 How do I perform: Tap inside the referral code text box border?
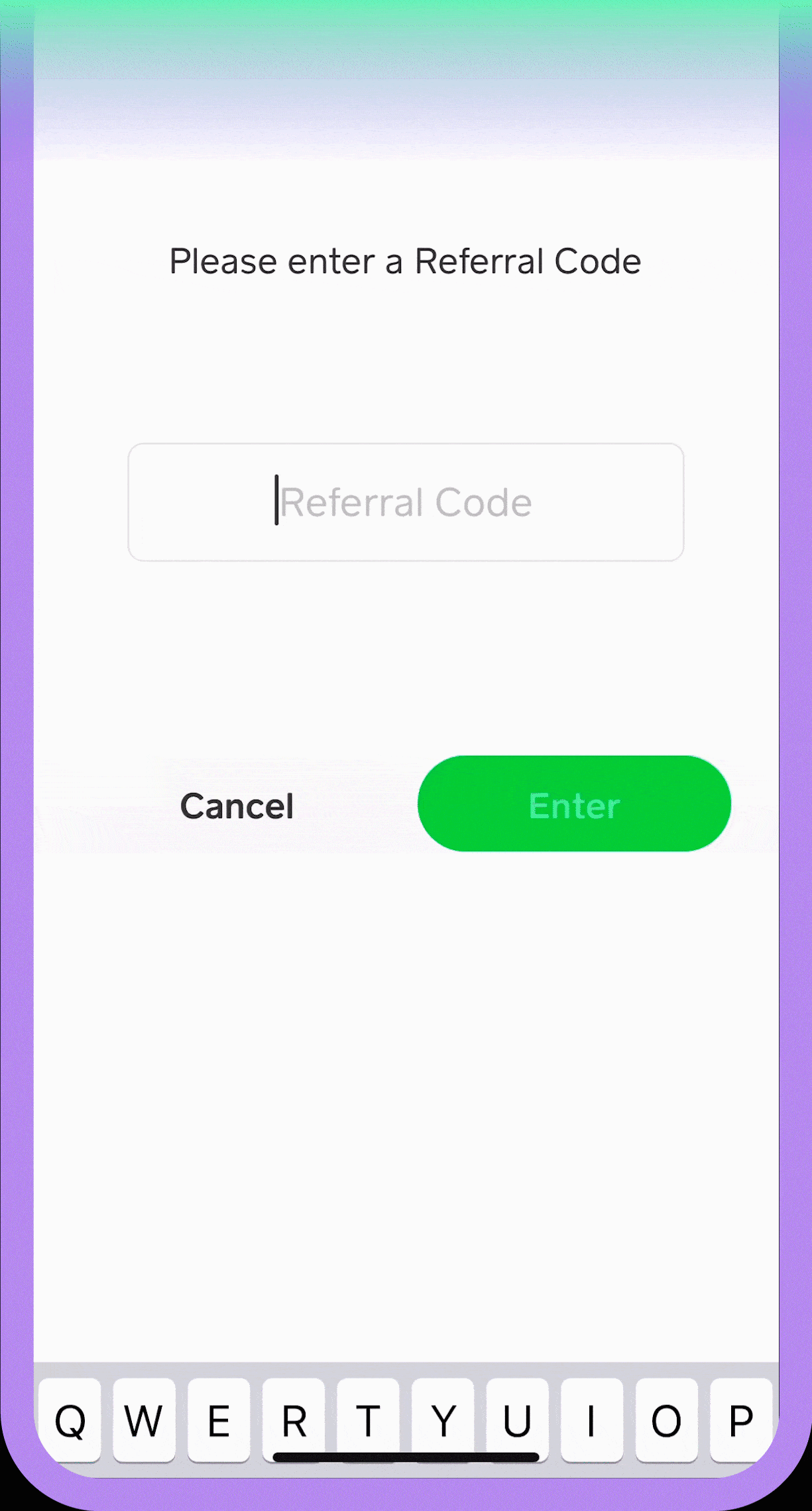point(406,502)
